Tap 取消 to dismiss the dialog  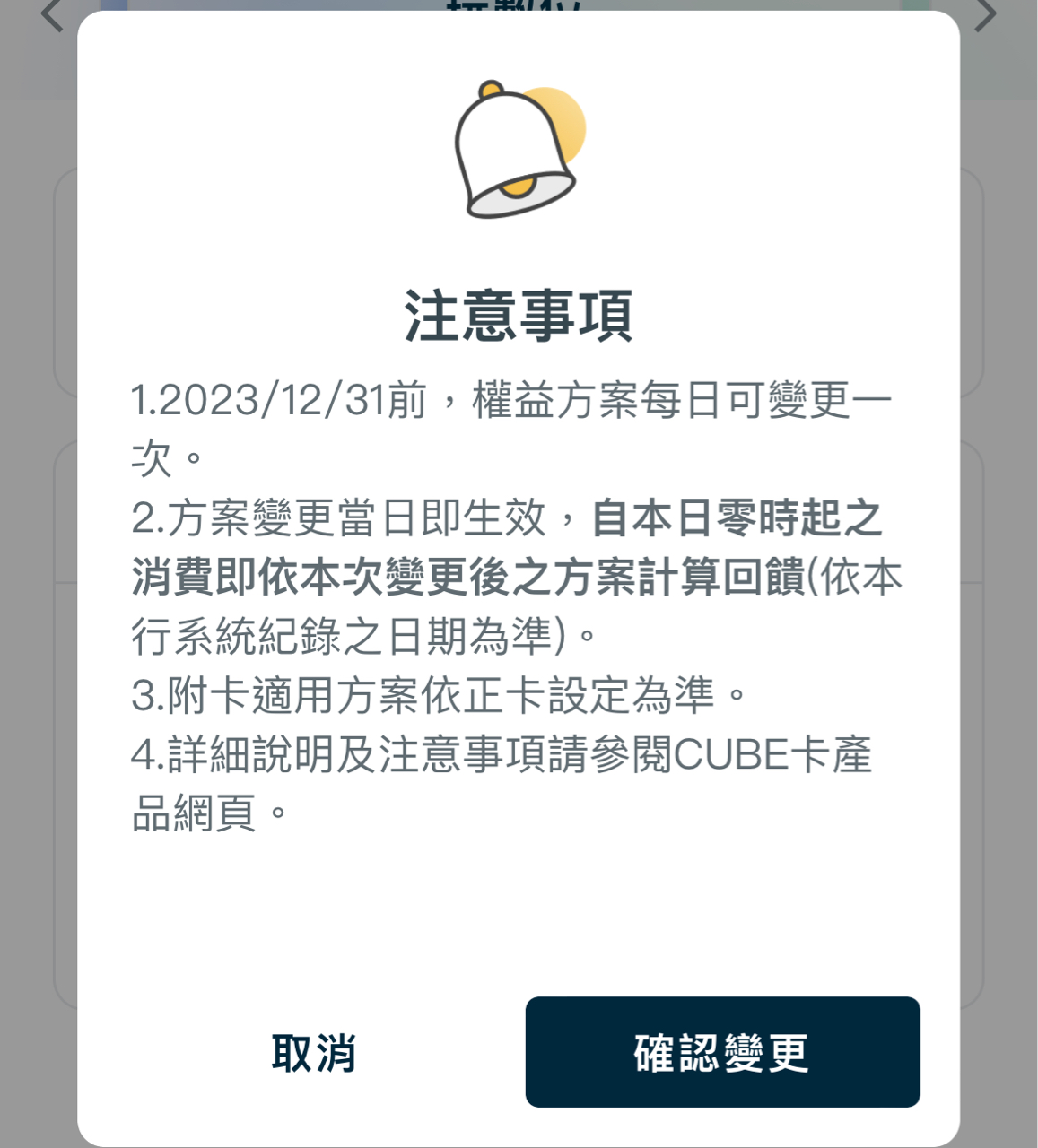(313, 1052)
